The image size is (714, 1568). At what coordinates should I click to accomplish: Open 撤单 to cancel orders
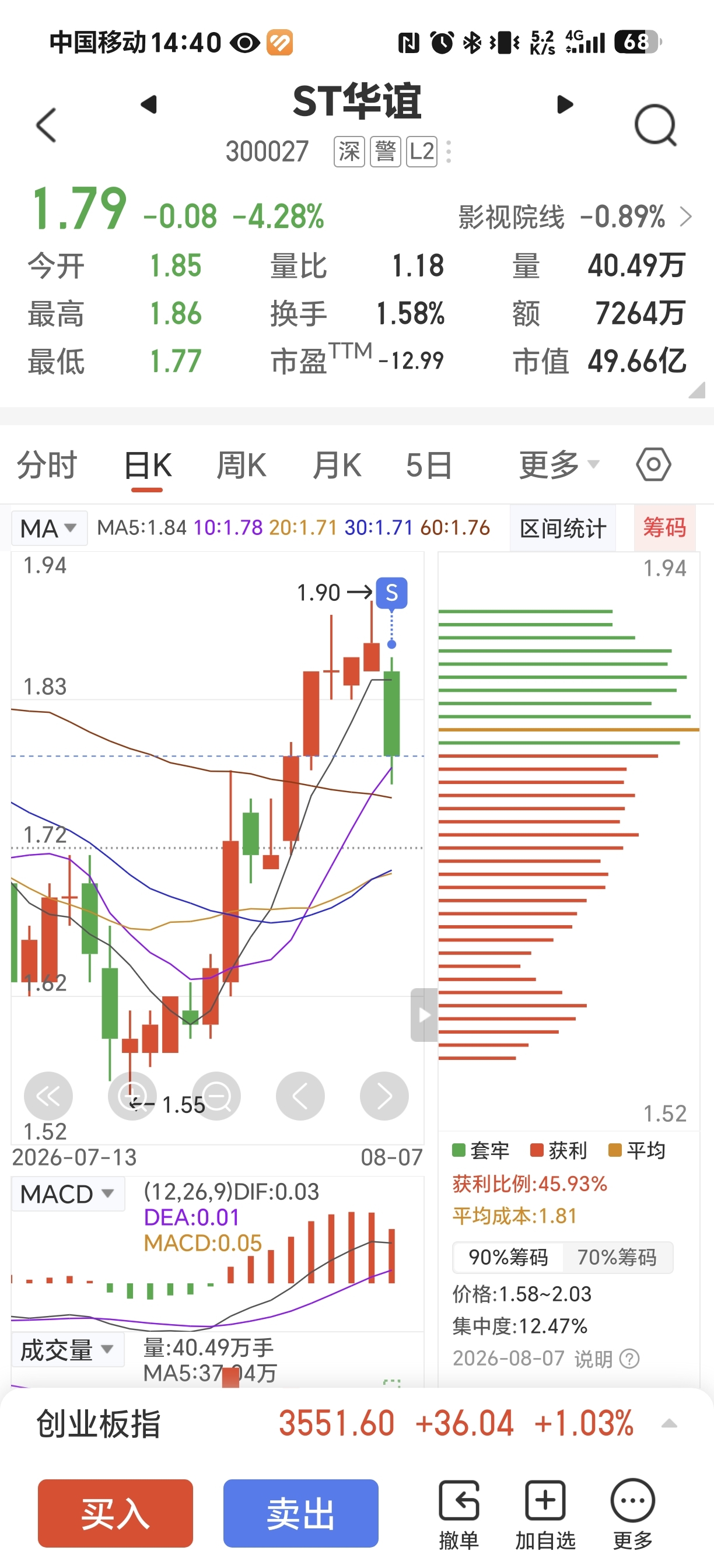tap(459, 1514)
